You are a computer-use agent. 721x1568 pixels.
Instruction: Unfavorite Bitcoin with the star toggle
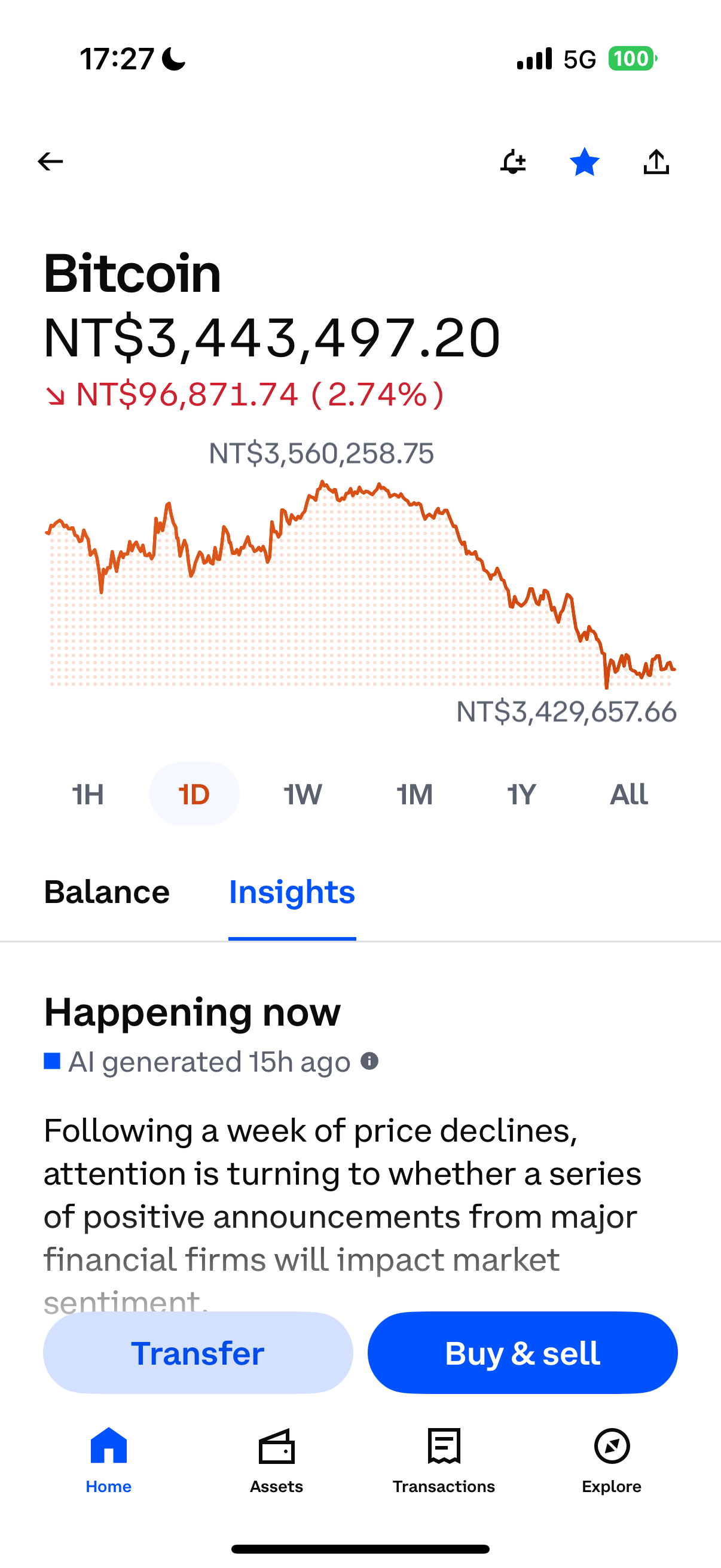coord(584,161)
